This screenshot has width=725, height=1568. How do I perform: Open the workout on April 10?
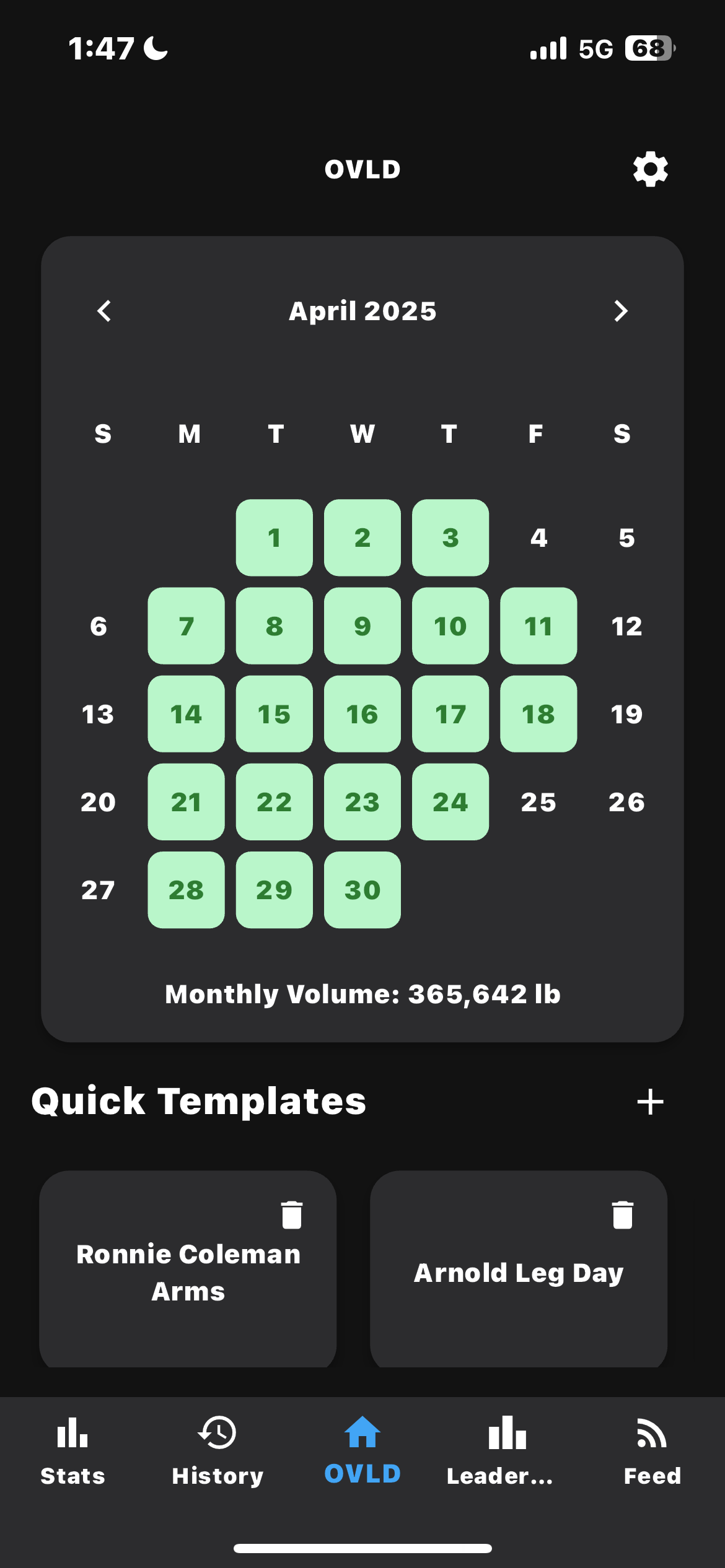click(x=450, y=626)
